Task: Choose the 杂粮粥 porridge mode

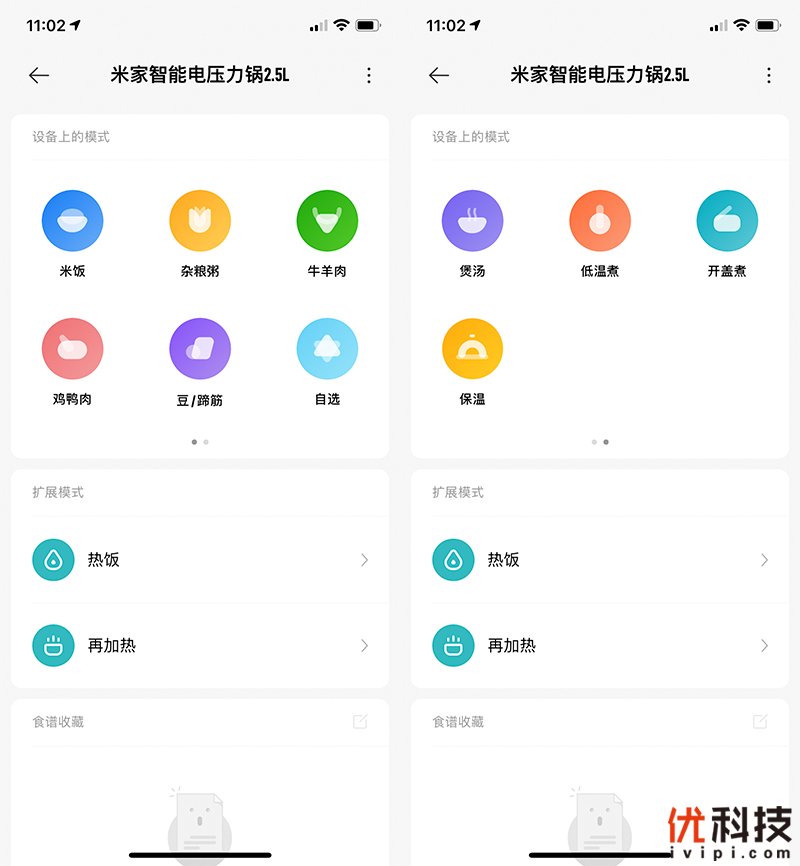Action: [x=200, y=221]
